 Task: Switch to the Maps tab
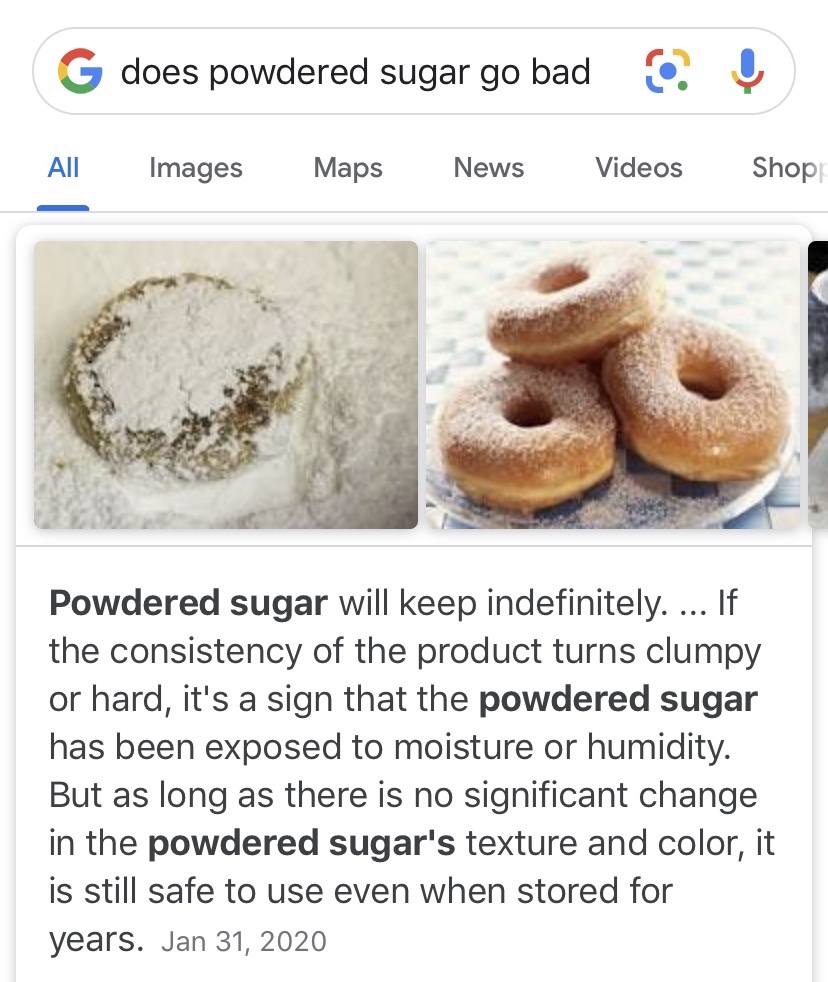click(x=348, y=168)
